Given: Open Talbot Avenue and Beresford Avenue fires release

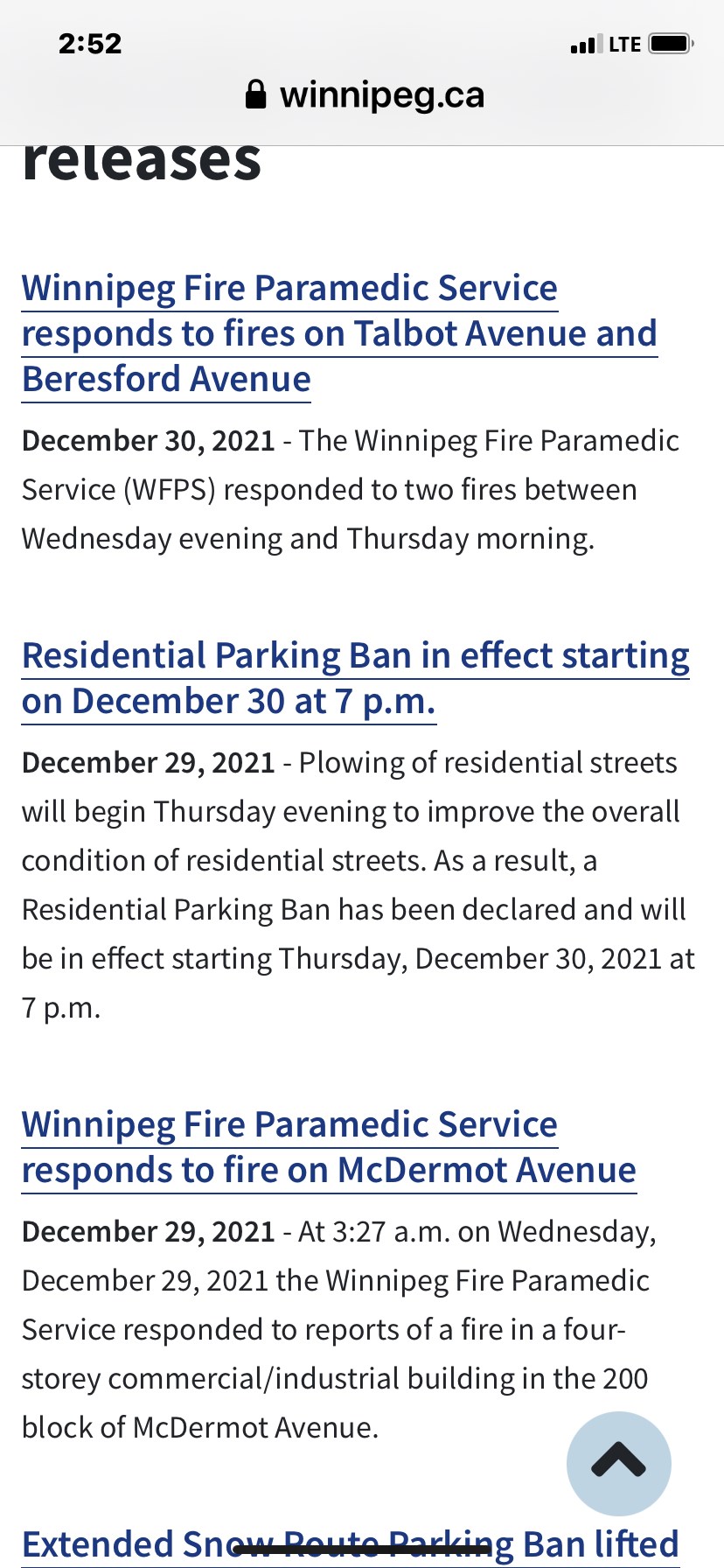Looking at the screenshot, I should (x=339, y=333).
